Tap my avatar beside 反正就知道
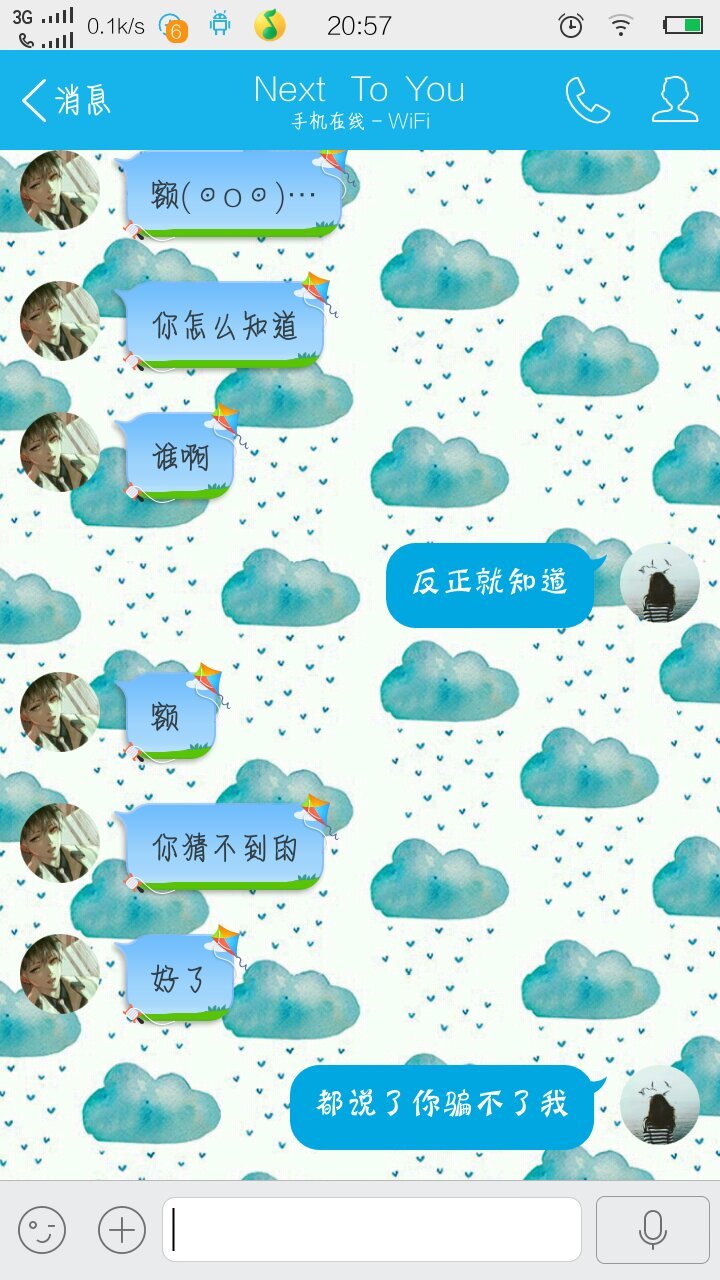Screen dimensions: 720x1280 coord(659,583)
